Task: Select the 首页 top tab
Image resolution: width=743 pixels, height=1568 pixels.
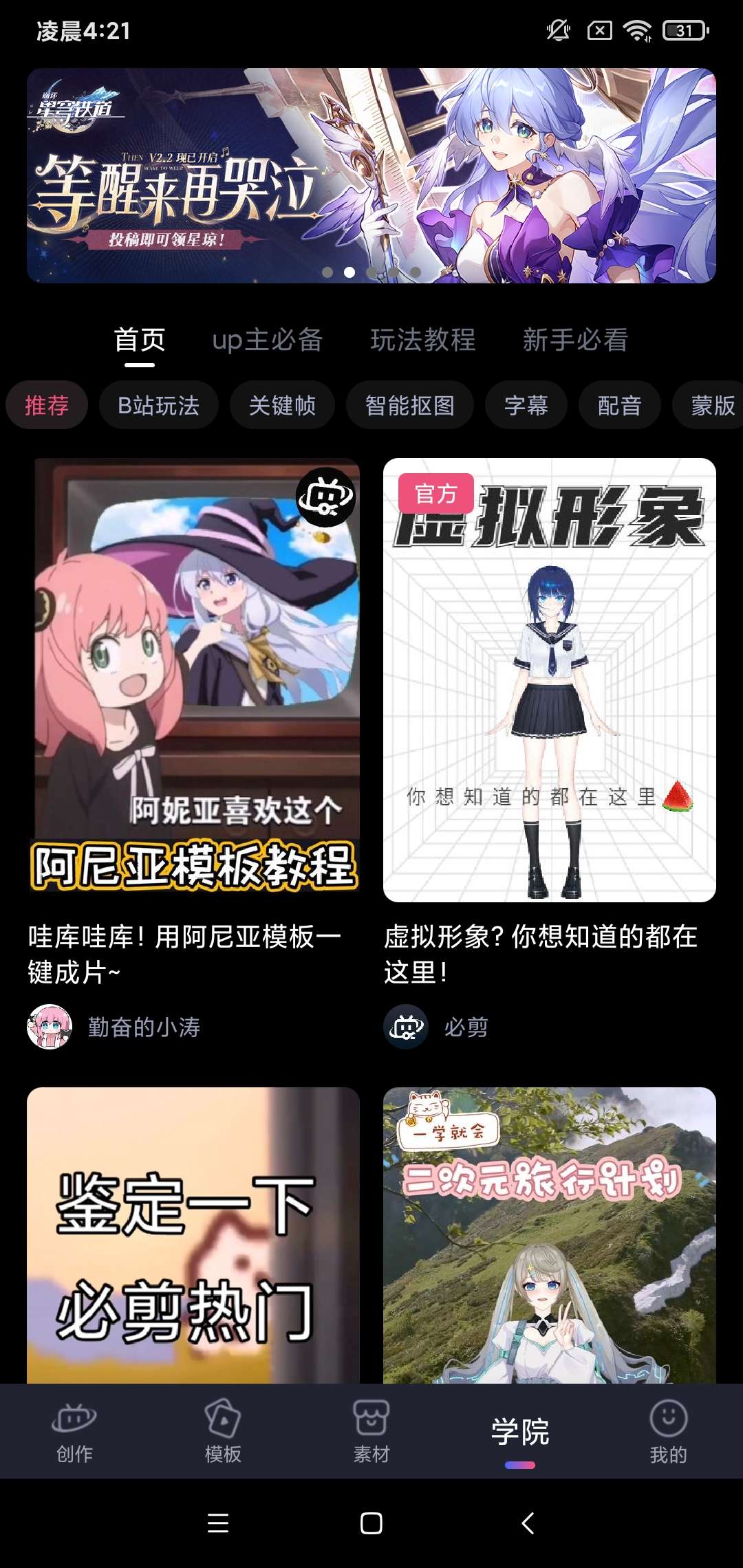Action: click(x=140, y=340)
